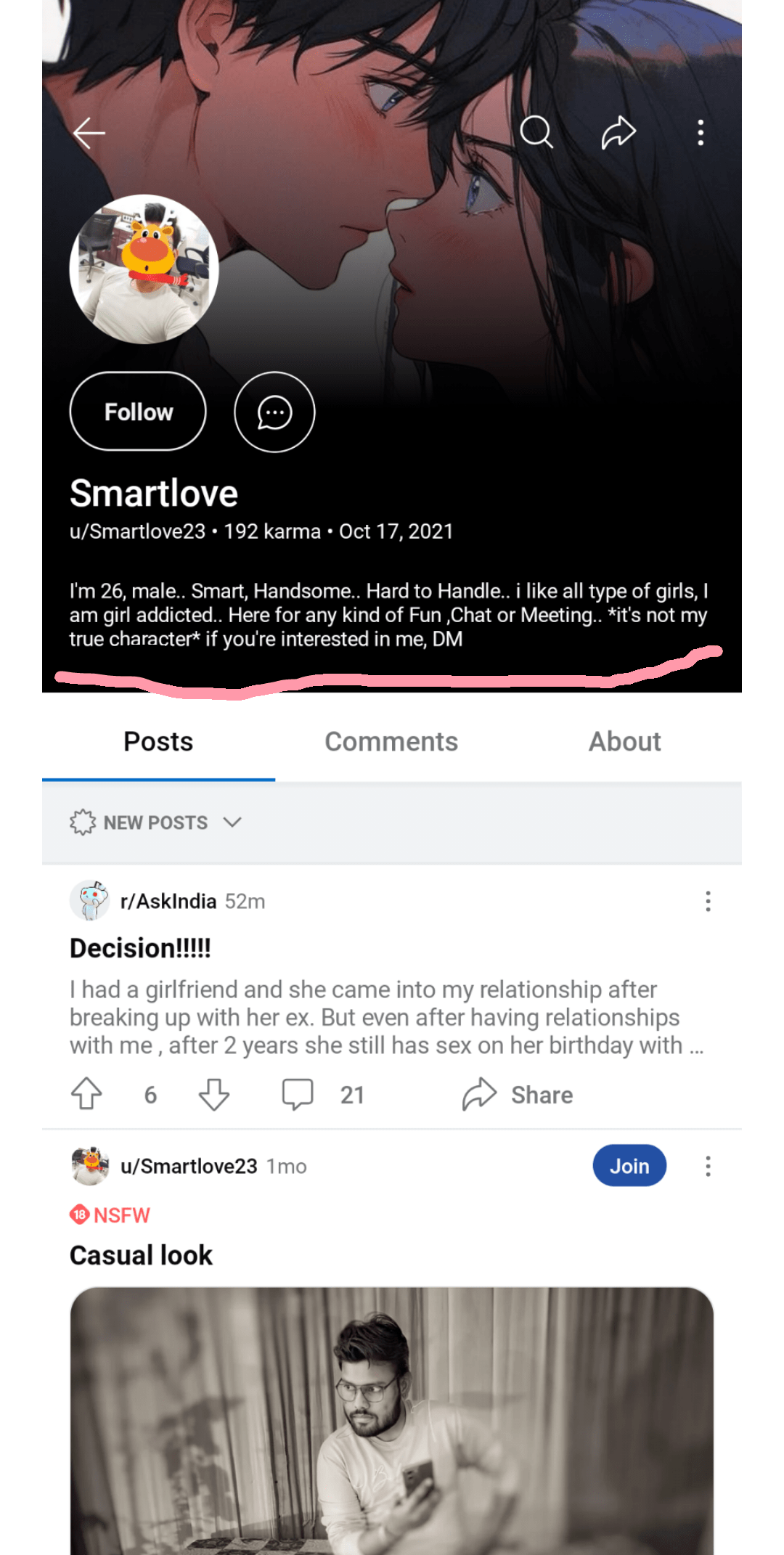Viewport: 784px width, 1555px height.
Task: Switch to the Comments tab
Action: point(391,742)
